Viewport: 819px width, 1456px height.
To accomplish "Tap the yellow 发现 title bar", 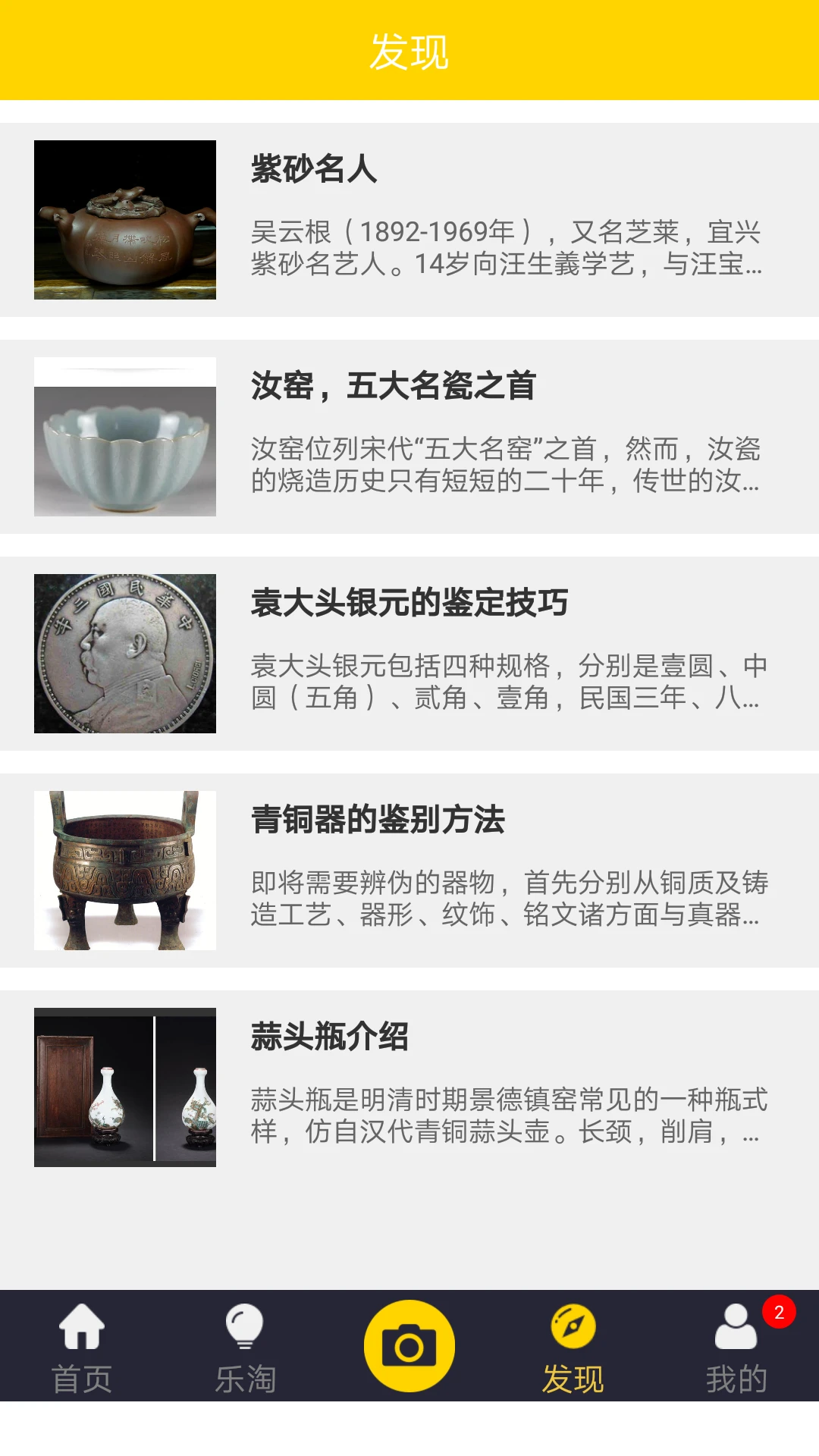I will [409, 50].
